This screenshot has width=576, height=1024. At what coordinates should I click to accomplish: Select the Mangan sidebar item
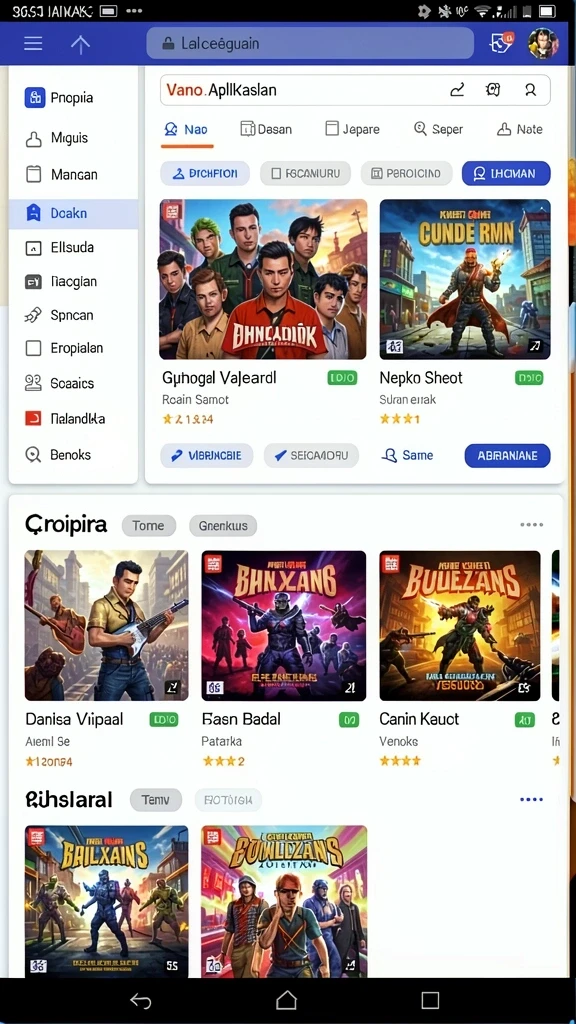73,174
